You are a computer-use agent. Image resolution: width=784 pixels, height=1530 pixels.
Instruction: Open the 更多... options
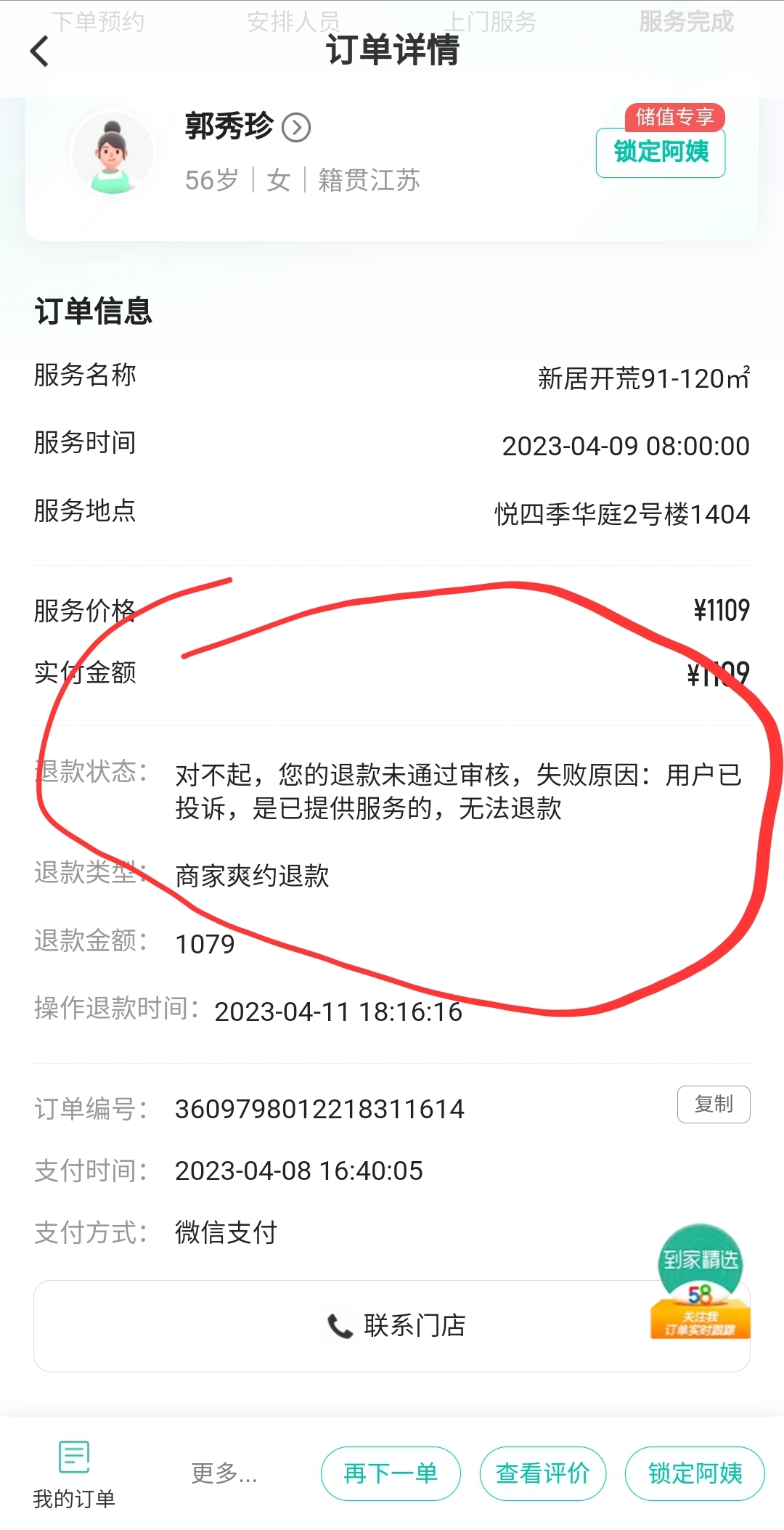coord(224,1473)
